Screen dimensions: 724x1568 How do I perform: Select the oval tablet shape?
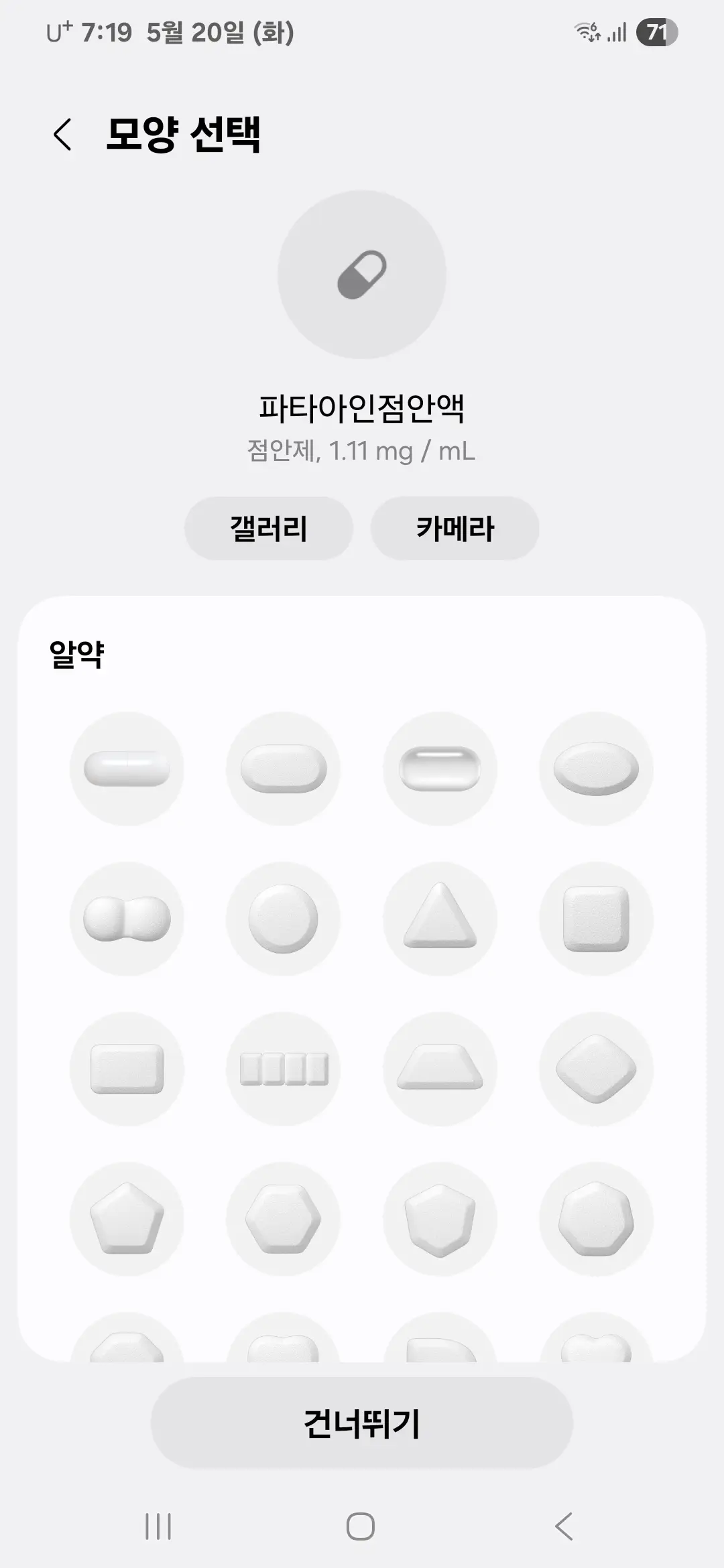pos(282,769)
